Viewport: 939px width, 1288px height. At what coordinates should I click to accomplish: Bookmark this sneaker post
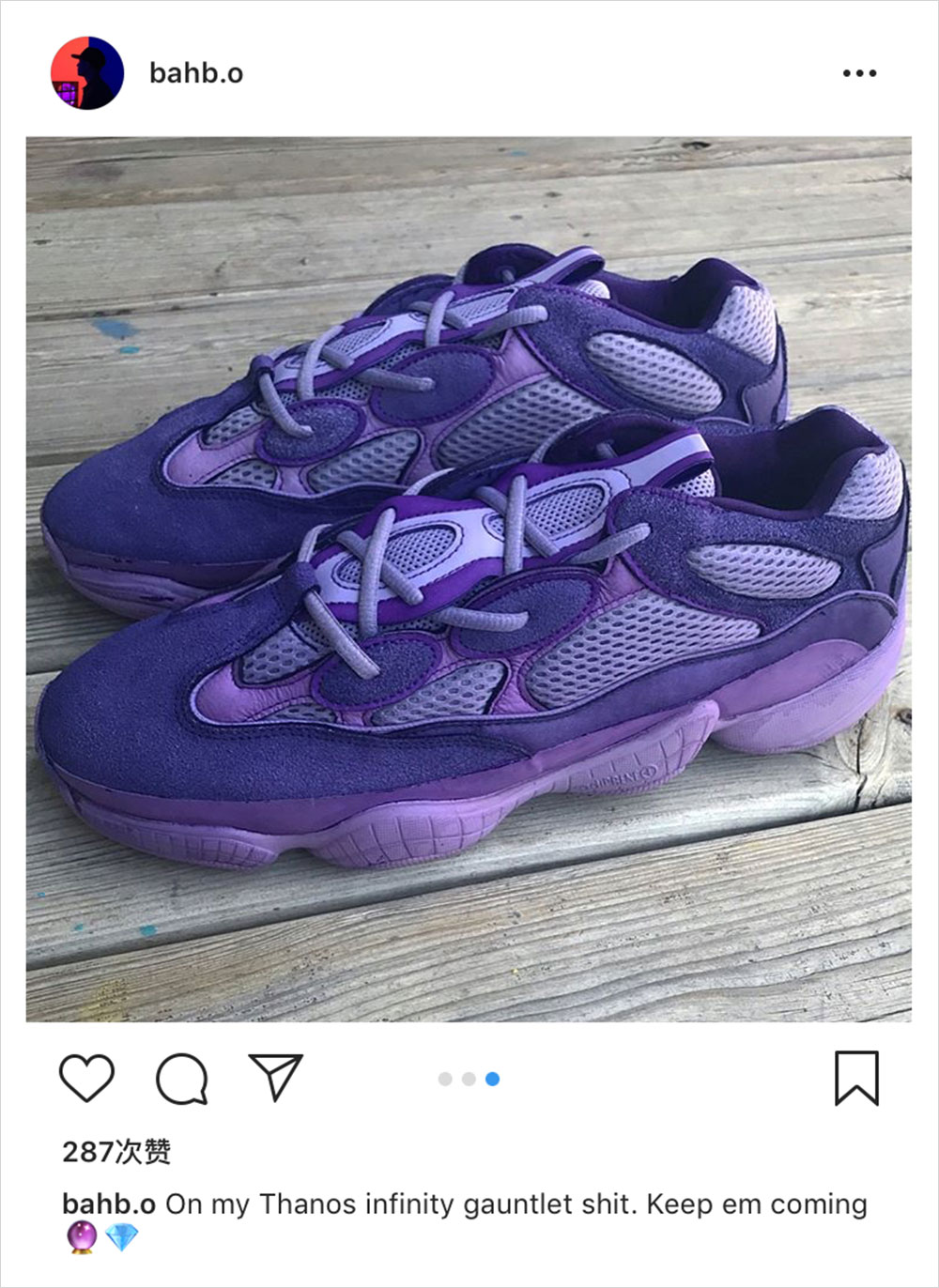click(856, 1078)
